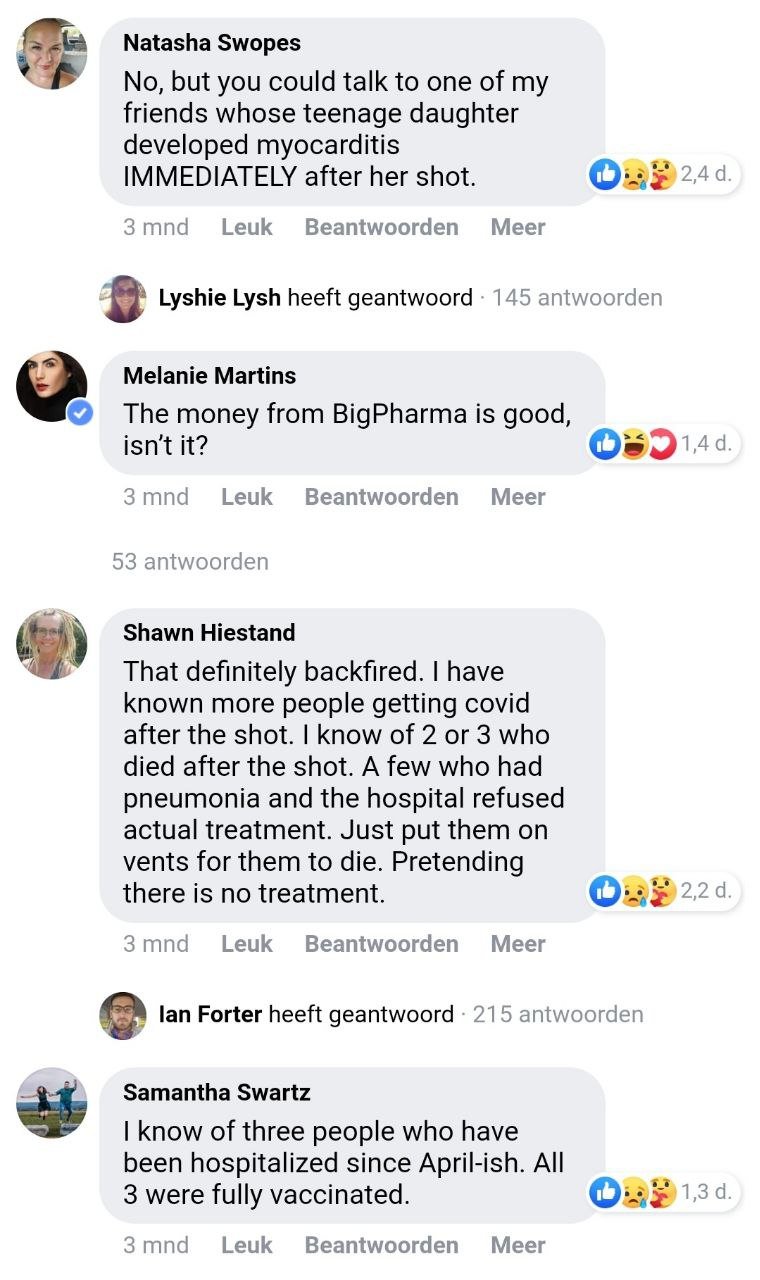This screenshot has width=760, height=1280.
Task: Open Shawn Hiestand's profile name
Action: point(209,632)
